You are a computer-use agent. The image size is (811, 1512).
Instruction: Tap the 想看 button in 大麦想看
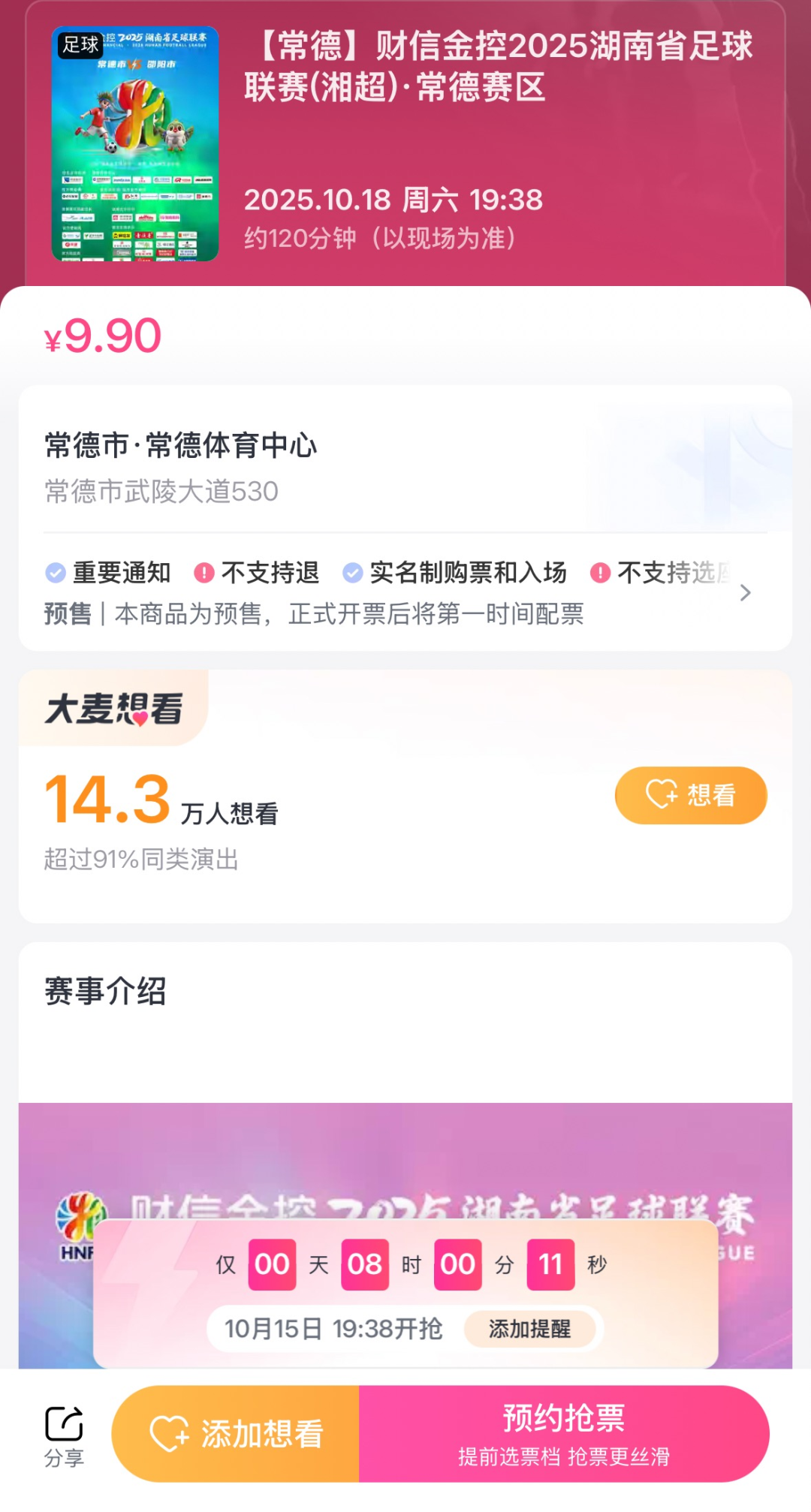coord(691,795)
